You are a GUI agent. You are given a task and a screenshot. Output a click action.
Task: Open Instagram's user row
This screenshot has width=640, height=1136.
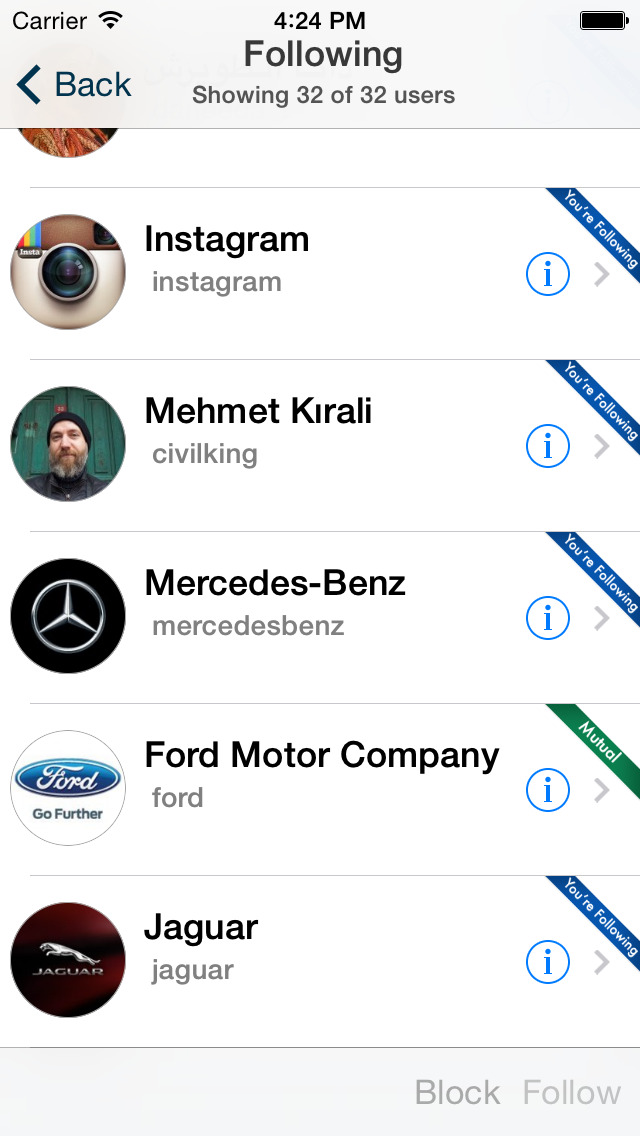click(x=320, y=273)
